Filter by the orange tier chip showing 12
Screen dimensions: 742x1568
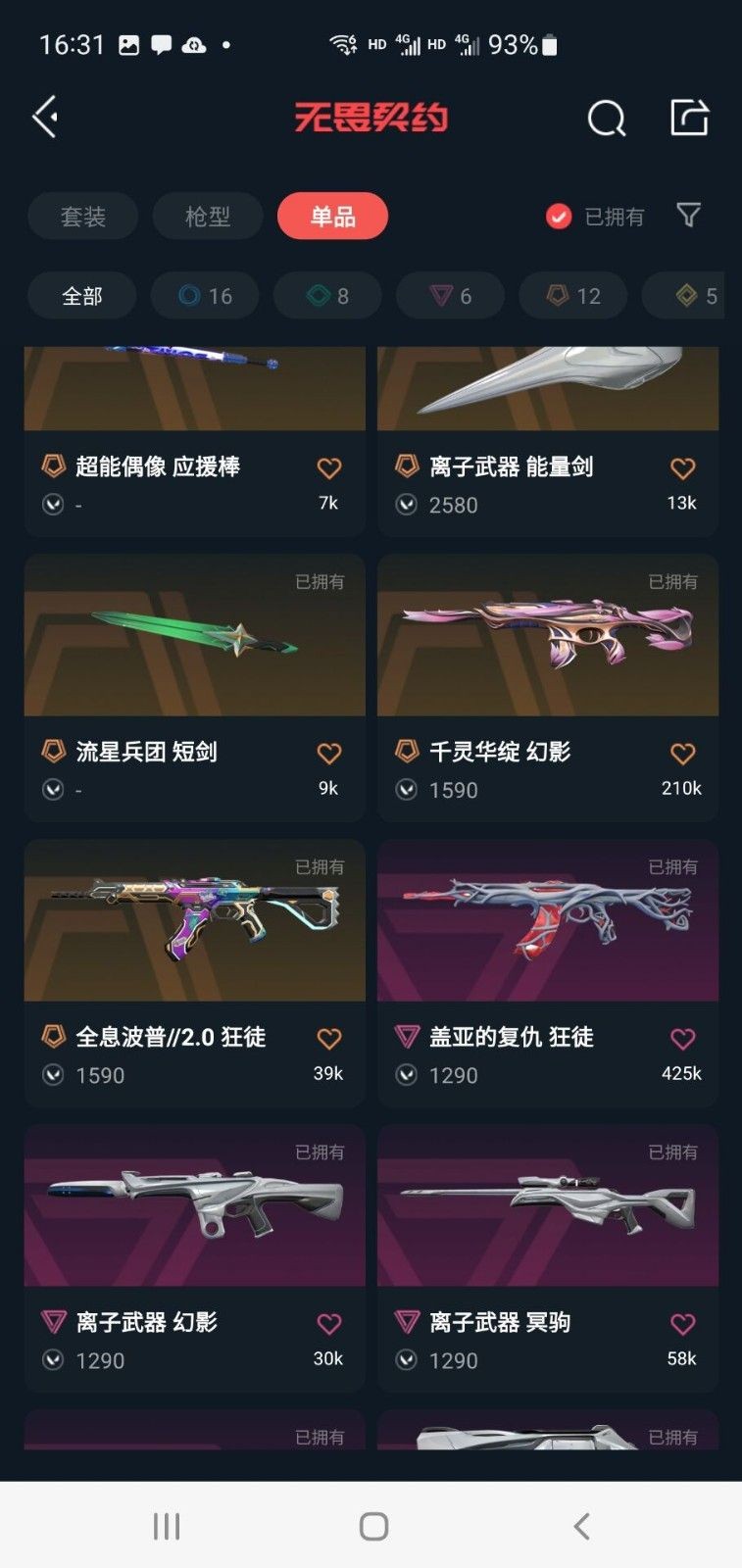(572, 296)
